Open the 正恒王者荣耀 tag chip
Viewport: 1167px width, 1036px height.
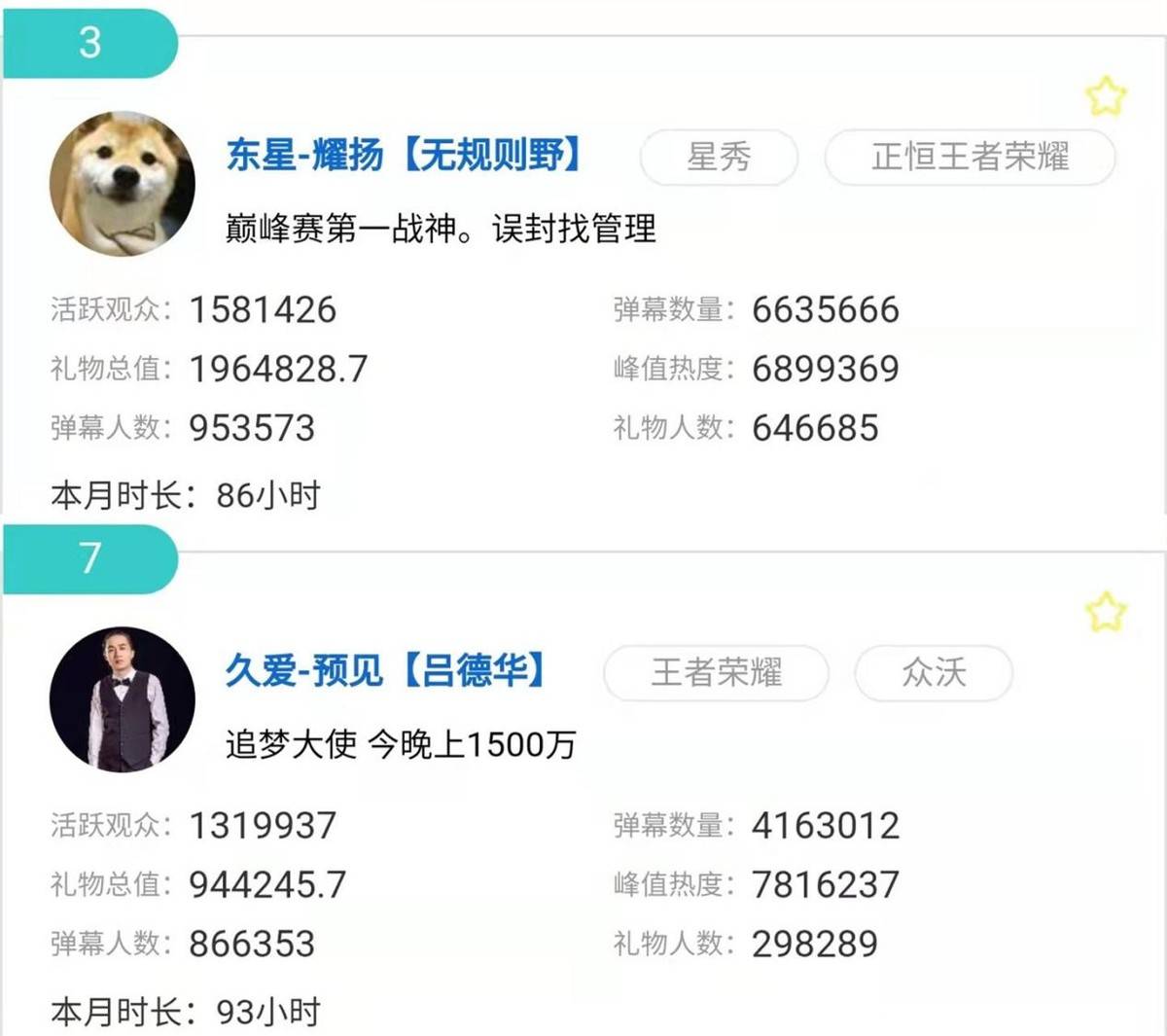(x=970, y=157)
